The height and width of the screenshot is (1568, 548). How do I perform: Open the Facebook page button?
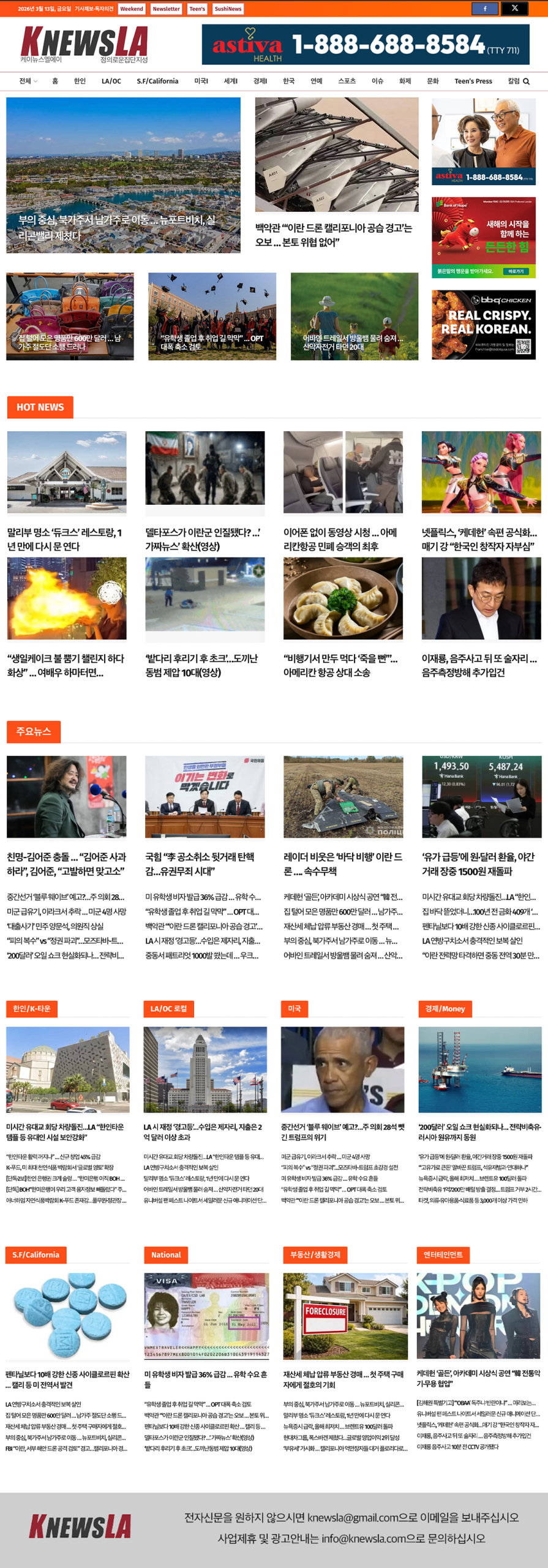(x=484, y=9)
